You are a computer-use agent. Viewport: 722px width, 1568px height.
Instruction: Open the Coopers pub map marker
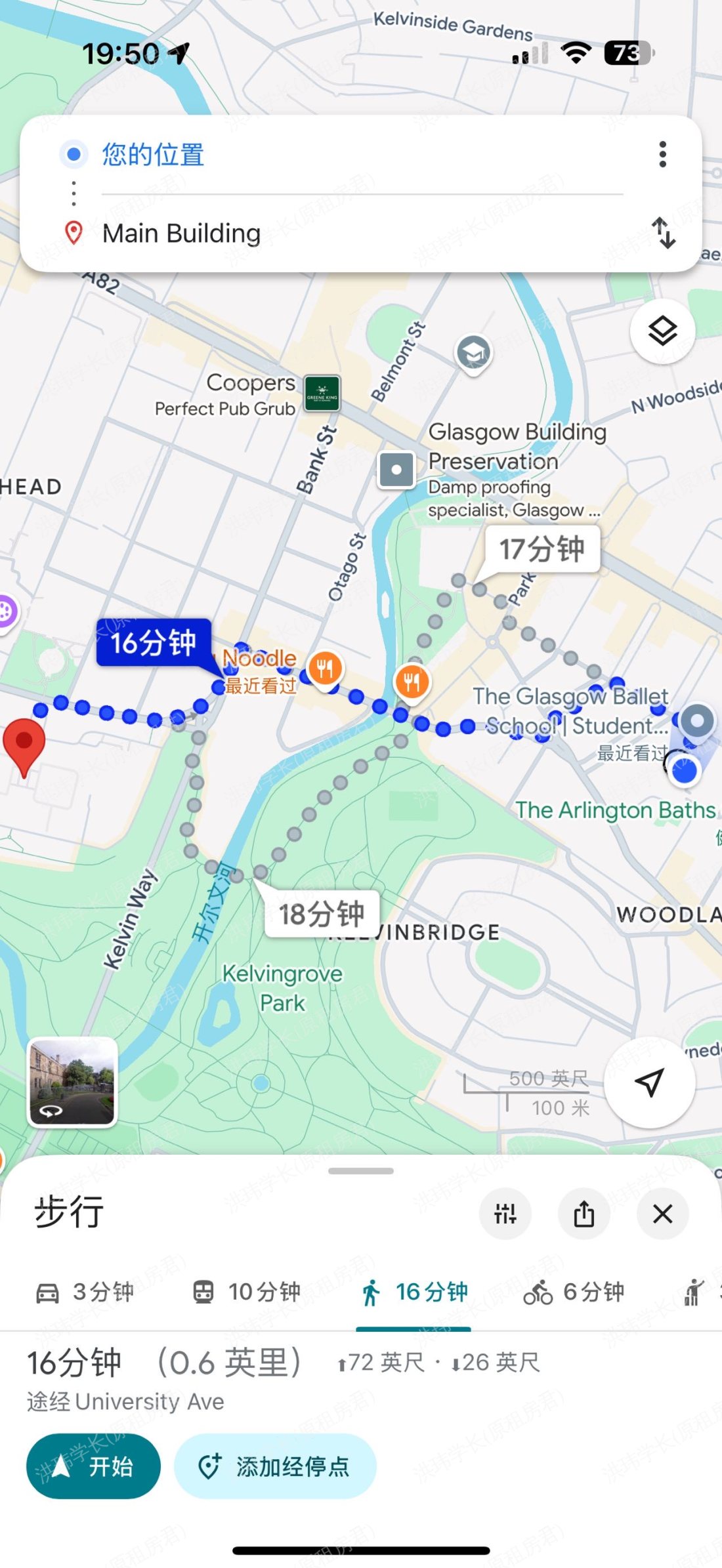click(x=322, y=394)
